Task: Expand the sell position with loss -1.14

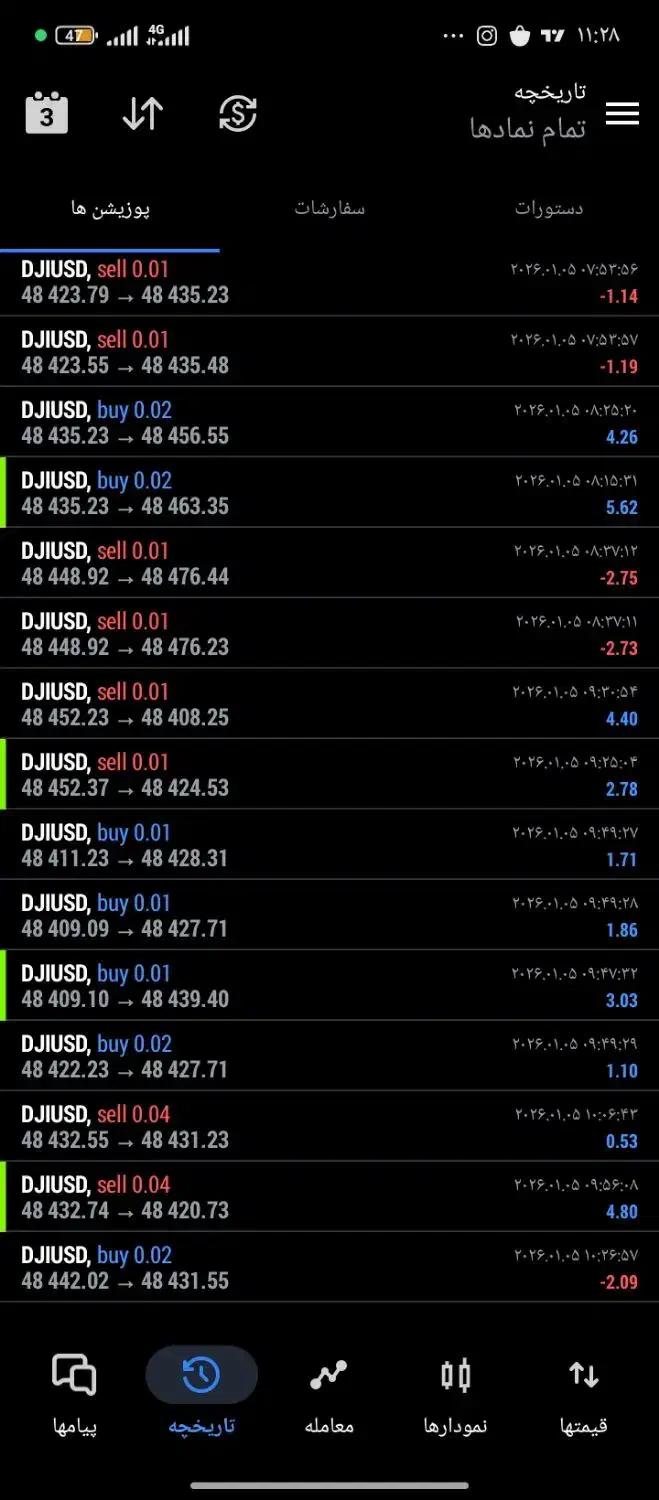Action: tap(329, 282)
